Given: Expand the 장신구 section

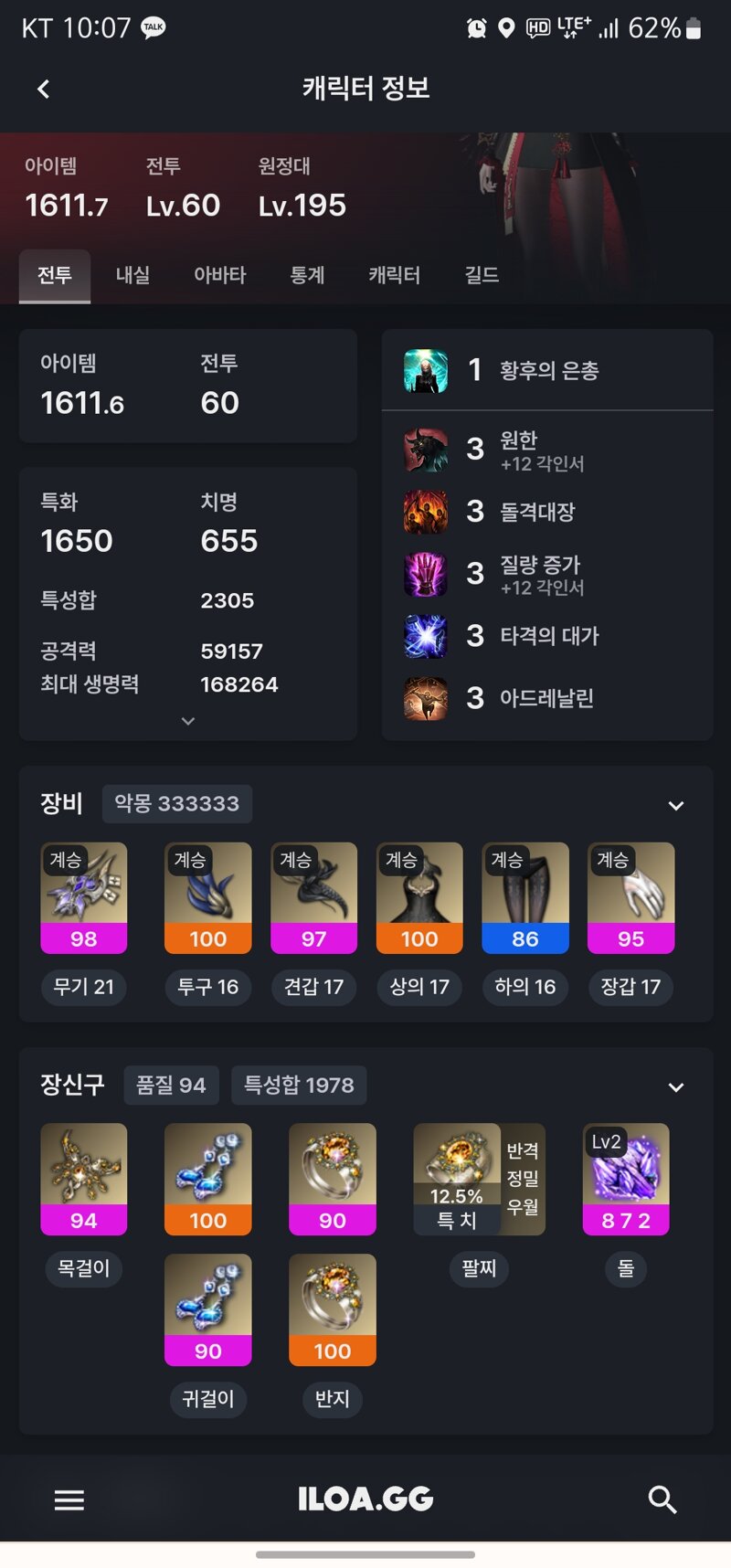Looking at the screenshot, I should [x=675, y=1086].
